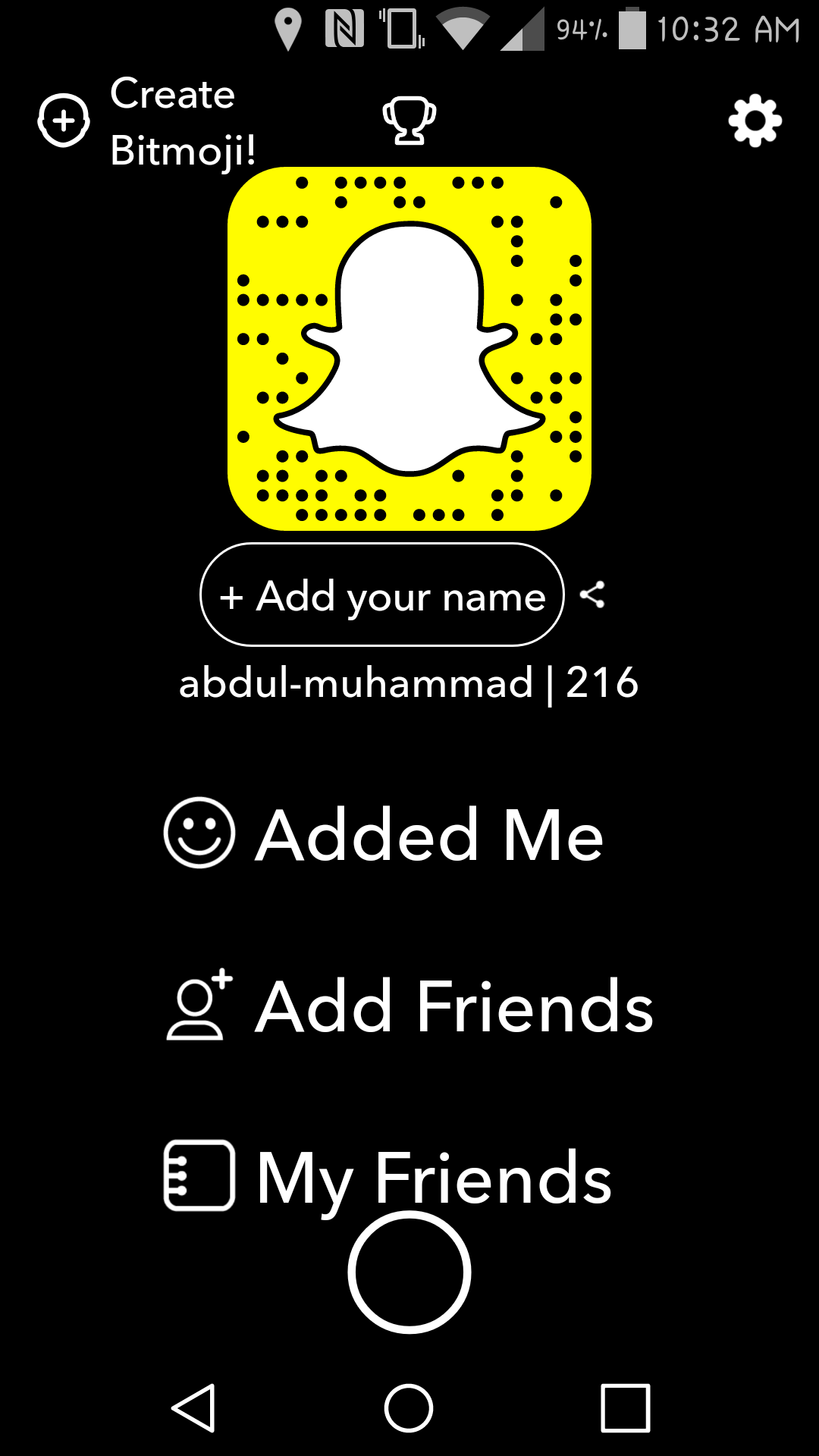The height and width of the screenshot is (1456, 819).
Task: Open settings gear
Action: point(755,121)
